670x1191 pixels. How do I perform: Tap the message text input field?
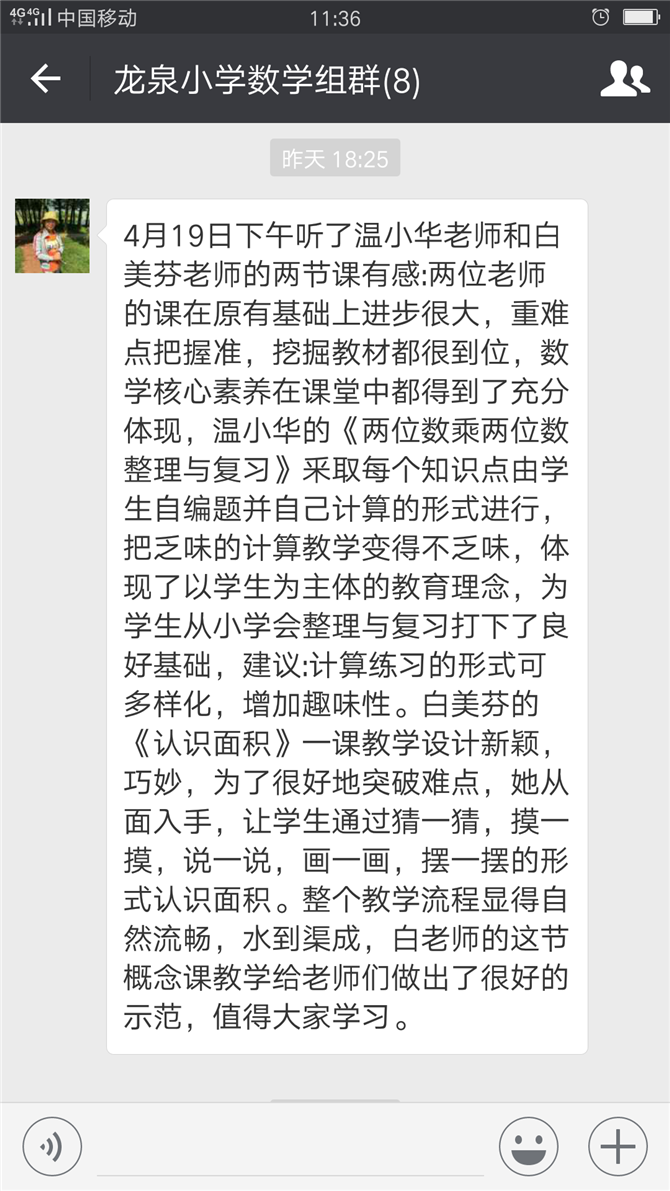pos(290,1148)
